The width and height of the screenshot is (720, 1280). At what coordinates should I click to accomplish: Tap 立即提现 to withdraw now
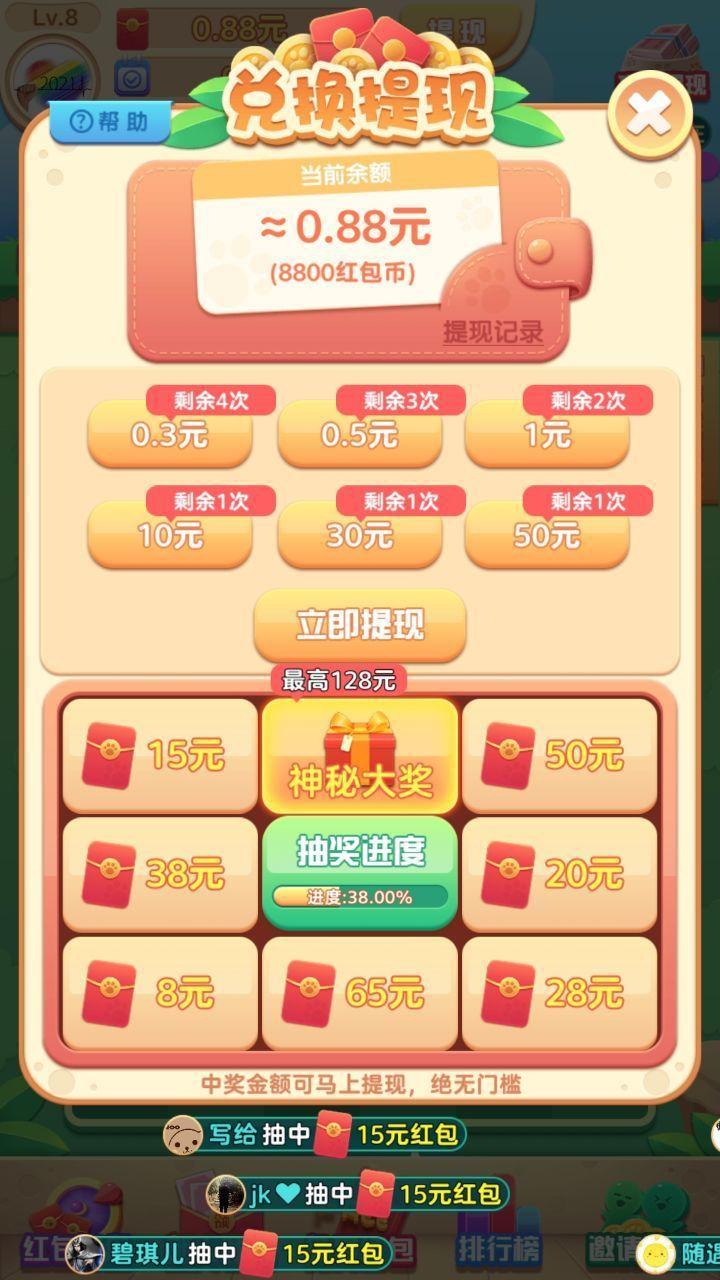pos(360,625)
